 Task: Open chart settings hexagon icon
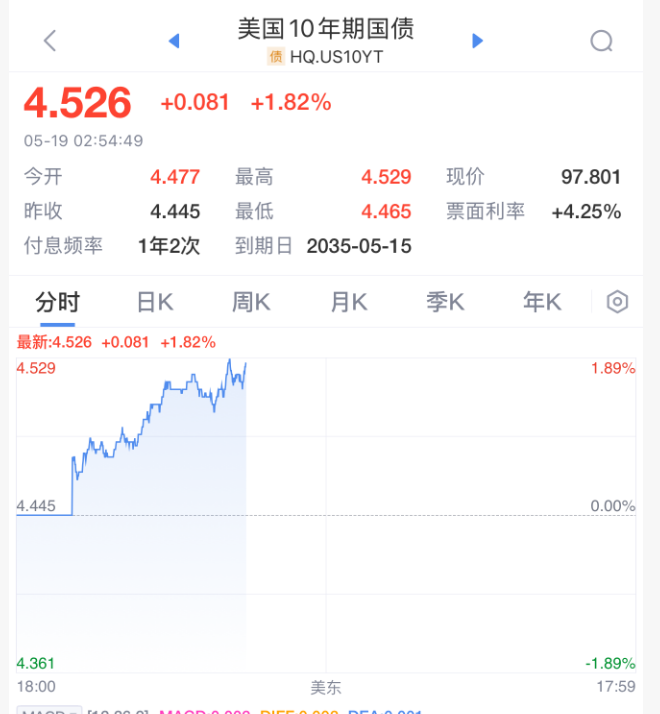click(x=617, y=302)
